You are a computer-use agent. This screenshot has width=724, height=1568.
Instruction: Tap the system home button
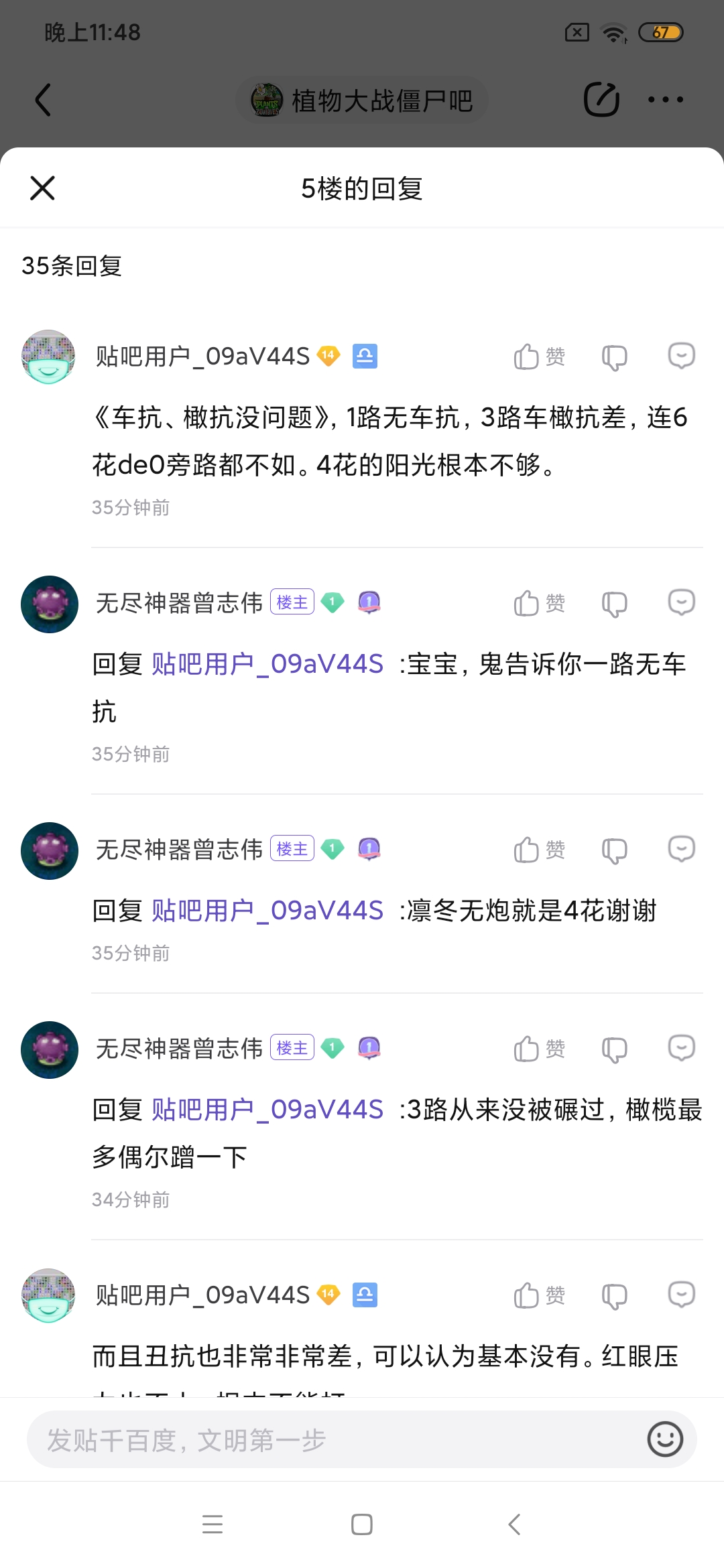(x=362, y=1524)
